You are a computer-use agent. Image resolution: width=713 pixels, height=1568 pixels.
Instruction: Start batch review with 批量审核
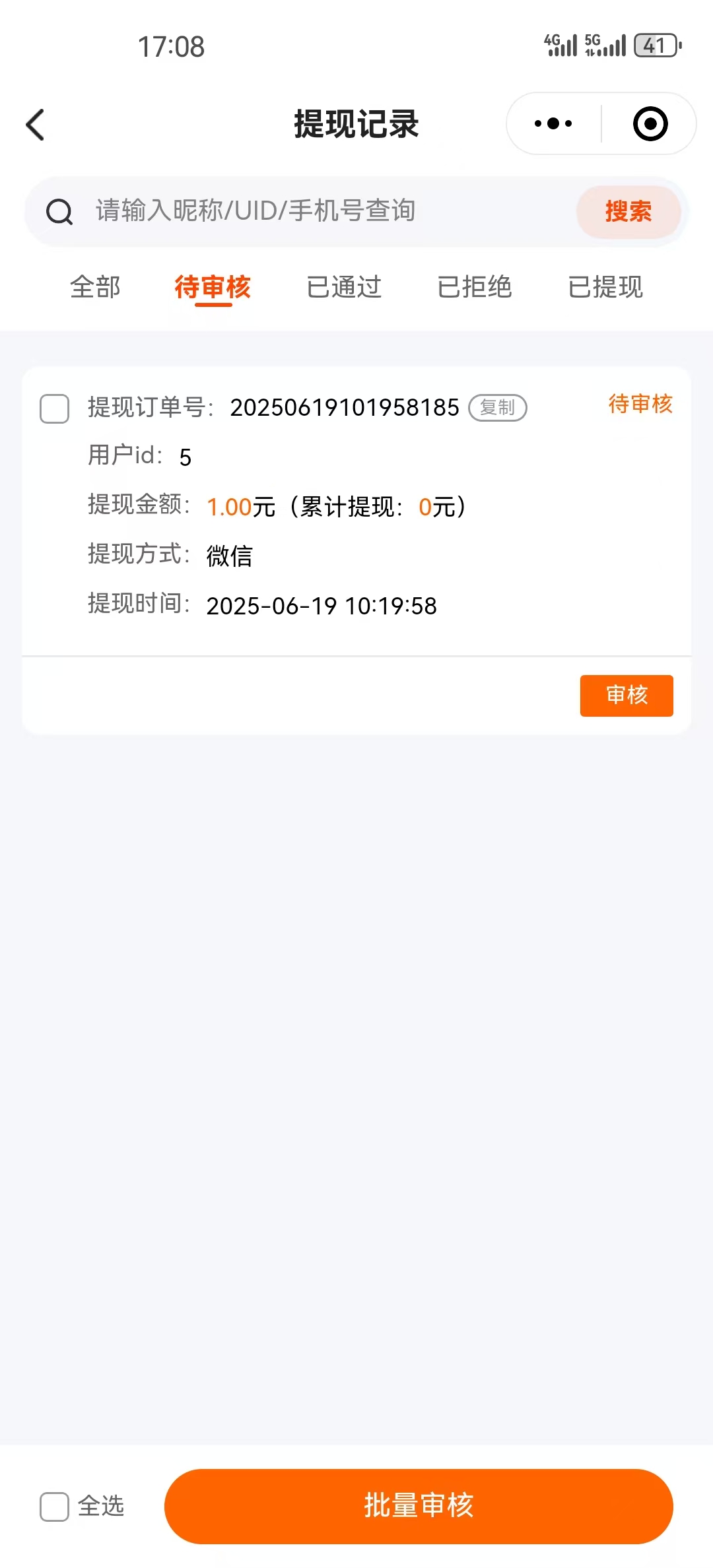[419, 1506]
